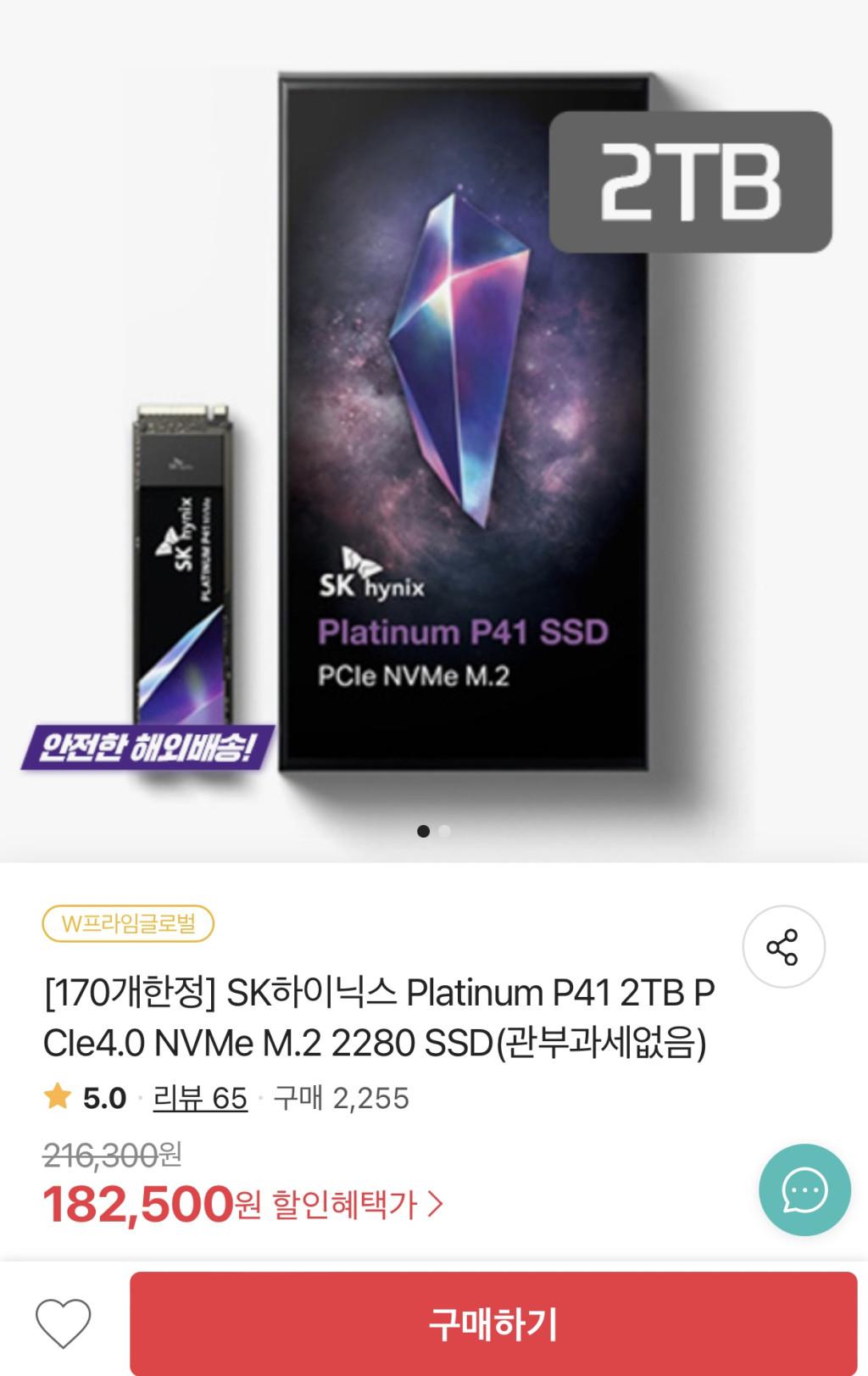The height and width of the screenshot is (1376, 868).
Task: Share this SK hynix SSD product
Action: point(783,946)
